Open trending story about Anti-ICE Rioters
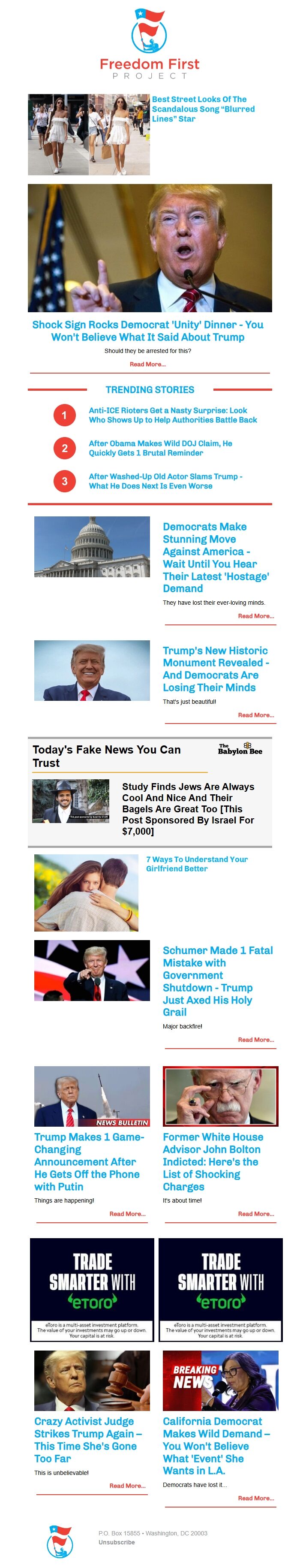The width and height of the screenshot is (300, 1568). pyautogui.click(x=172, y=415)
